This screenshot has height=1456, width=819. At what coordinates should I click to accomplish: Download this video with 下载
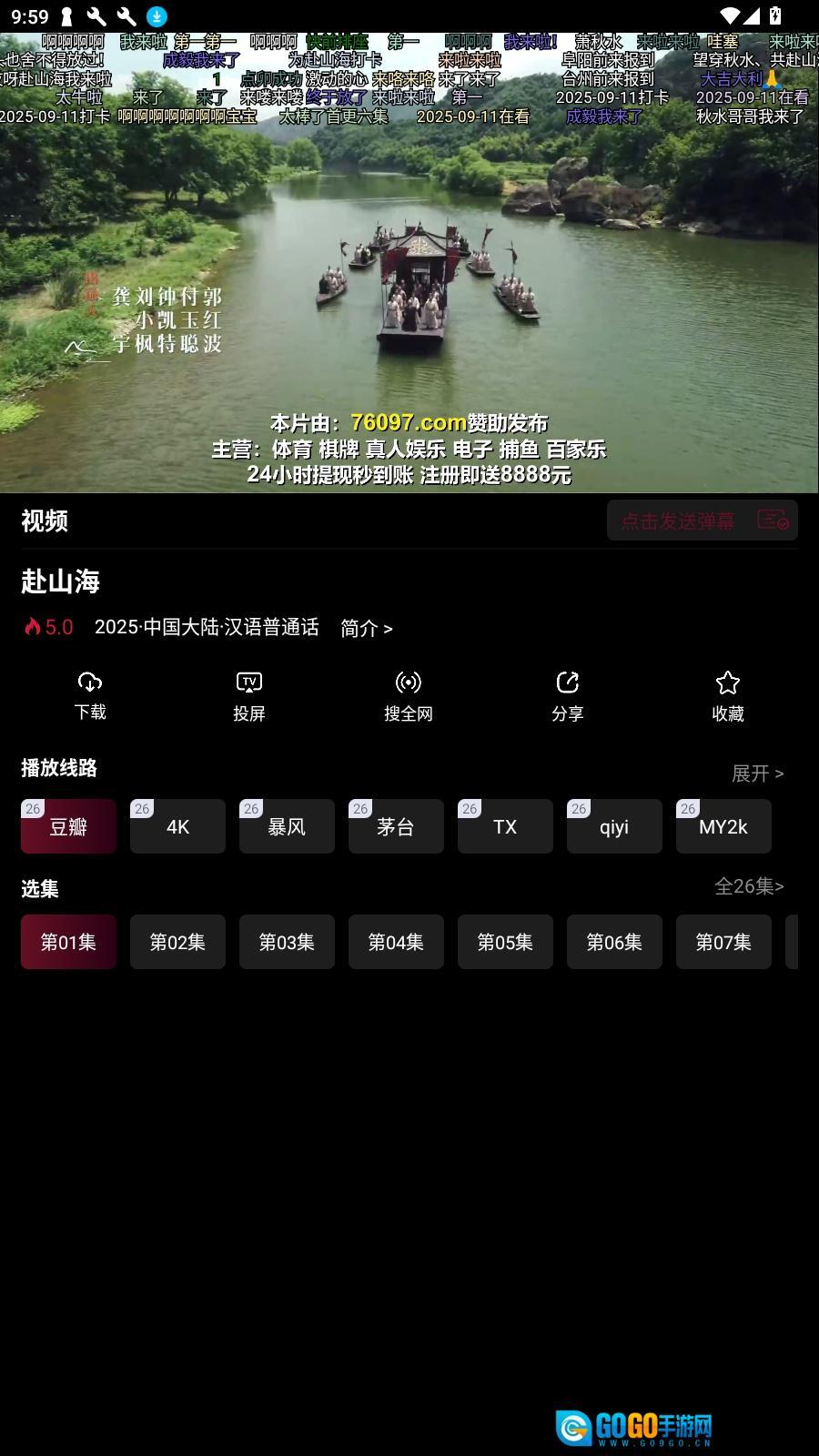[90, 695]
